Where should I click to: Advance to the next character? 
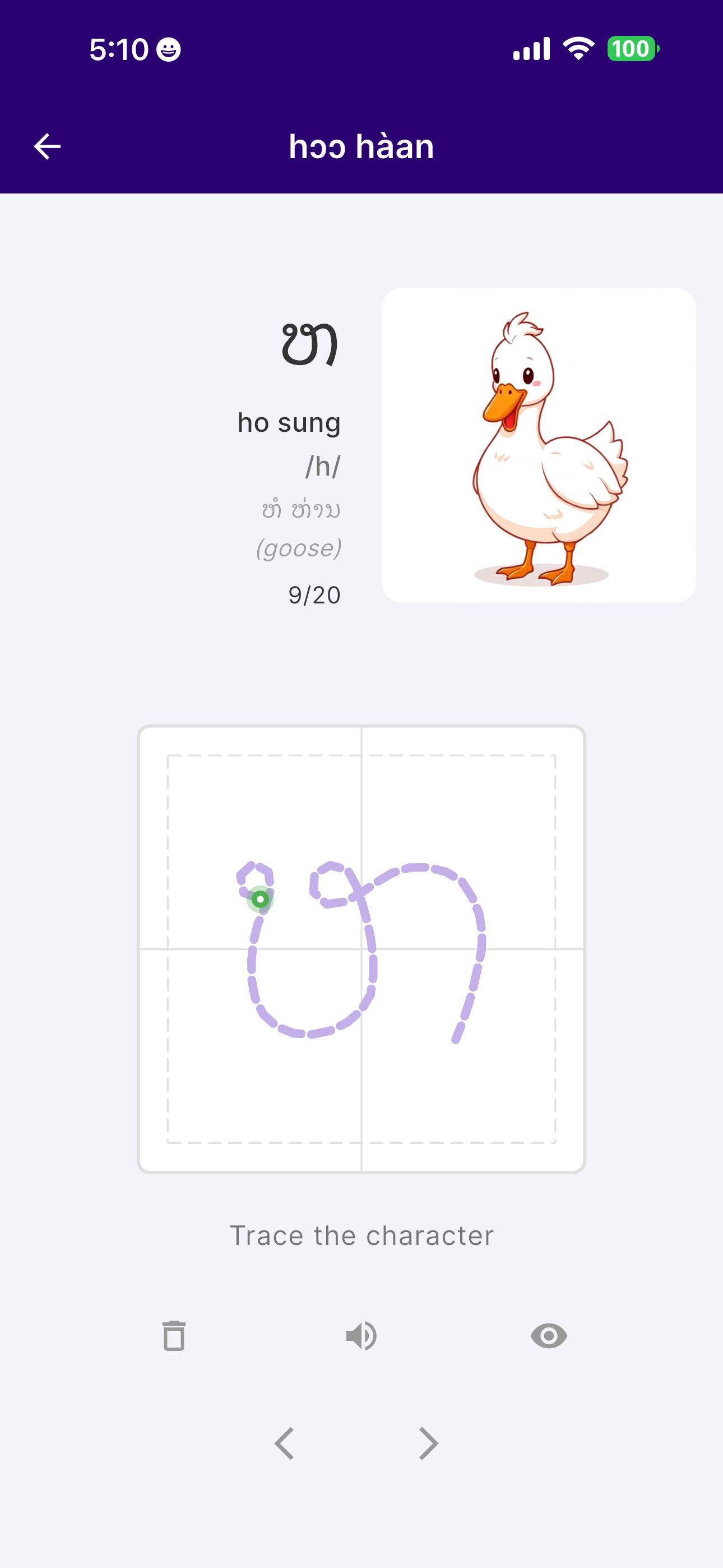pos(428,1443)
